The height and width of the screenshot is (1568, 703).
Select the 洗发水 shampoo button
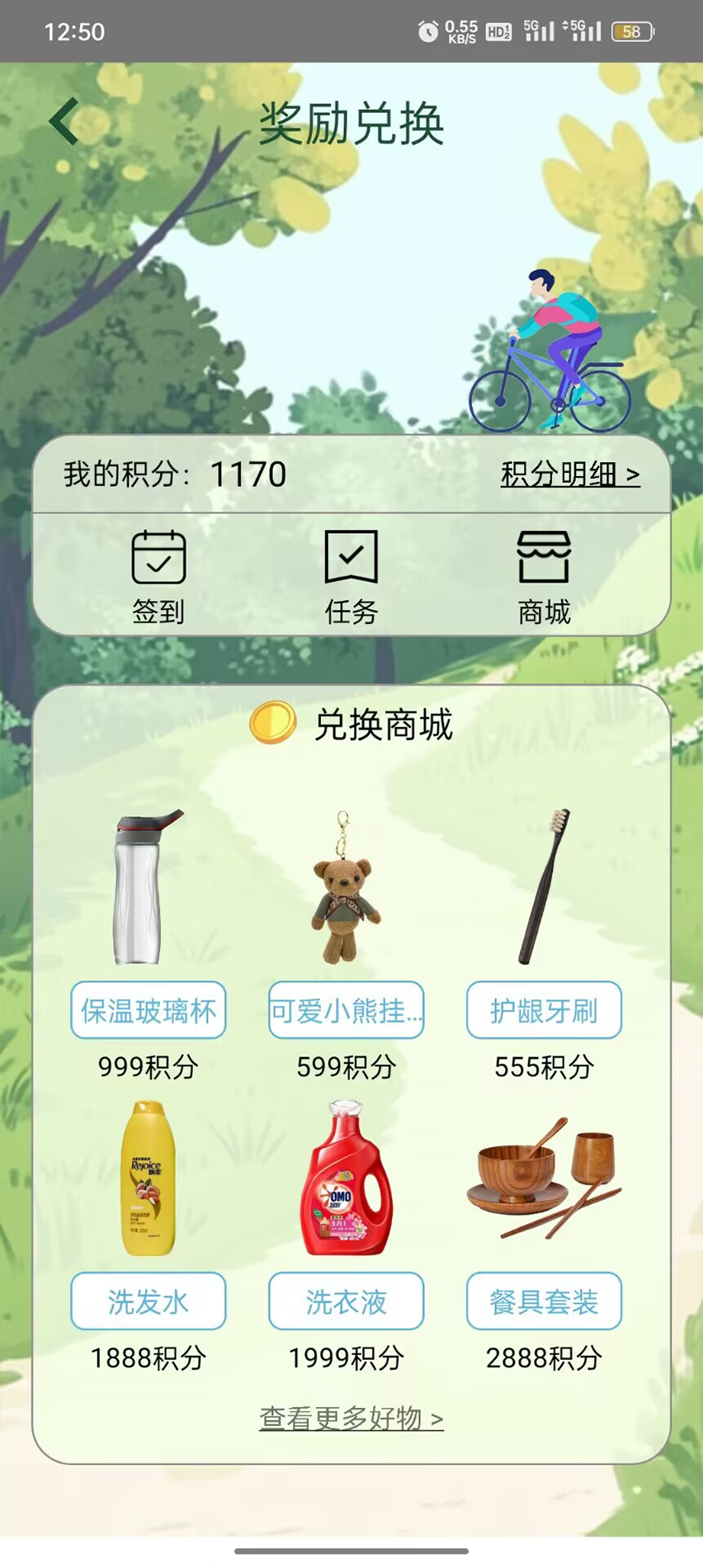tap(149, 1301)
